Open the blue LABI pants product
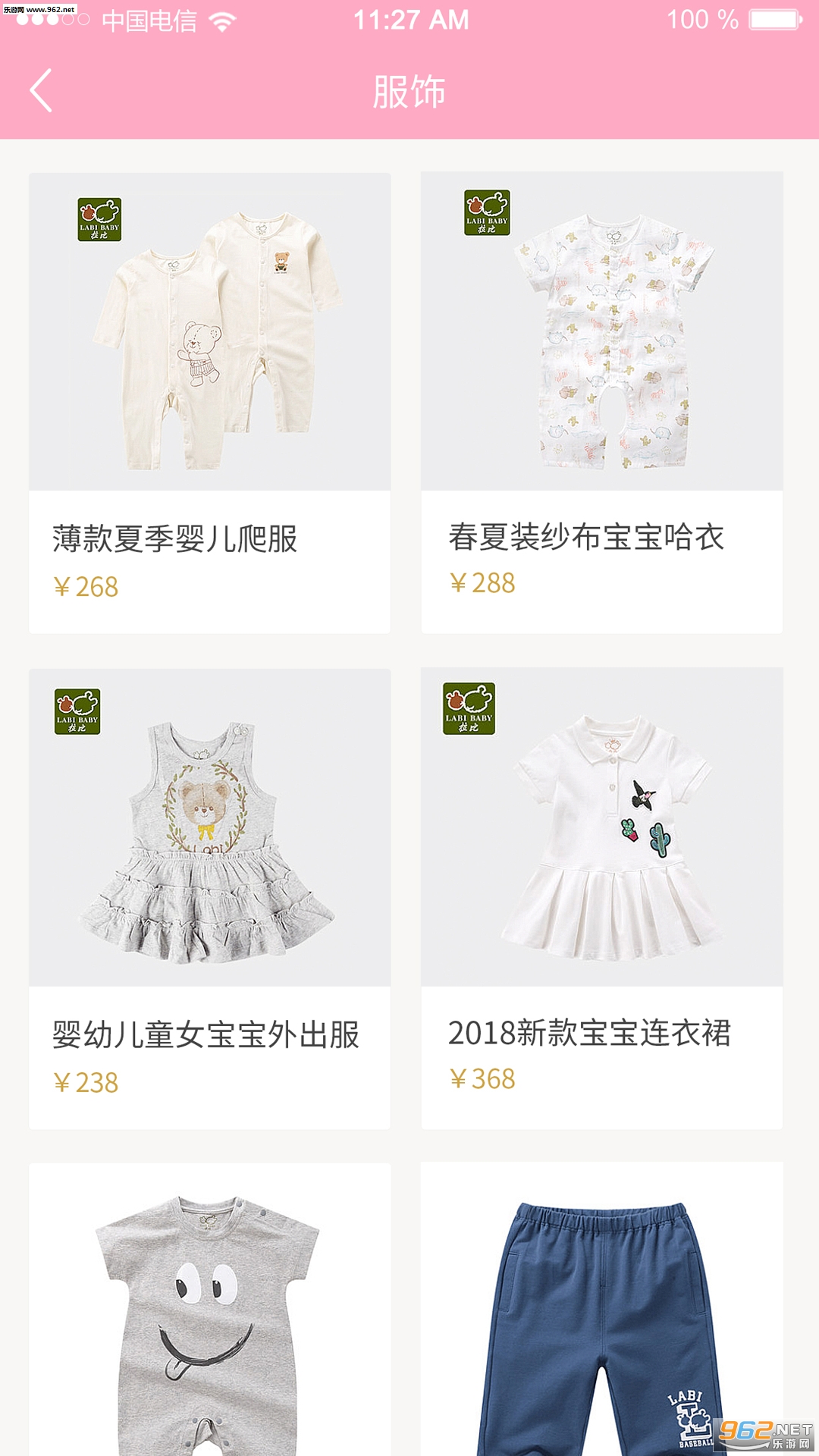 coord(601,1312)
